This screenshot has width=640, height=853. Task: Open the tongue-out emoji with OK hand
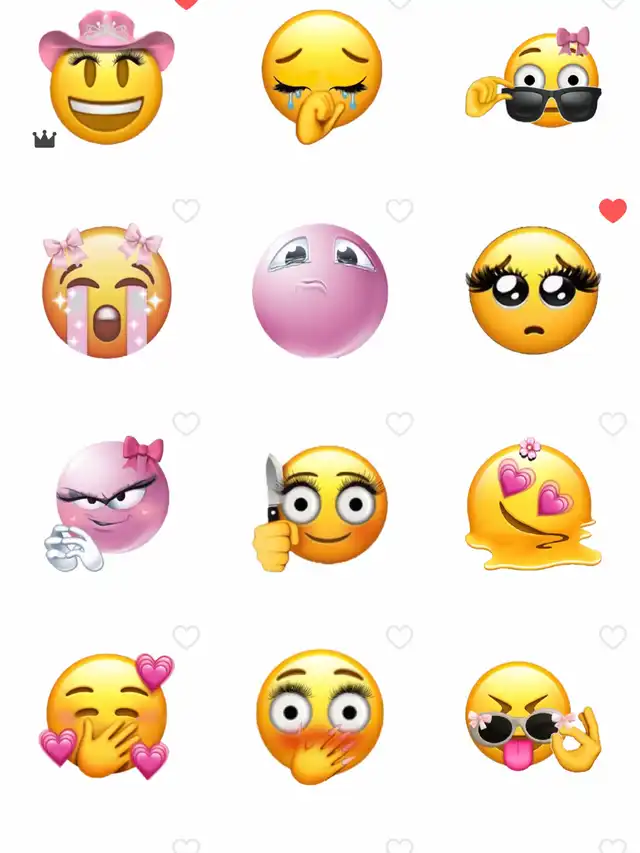tap(533, 717)
